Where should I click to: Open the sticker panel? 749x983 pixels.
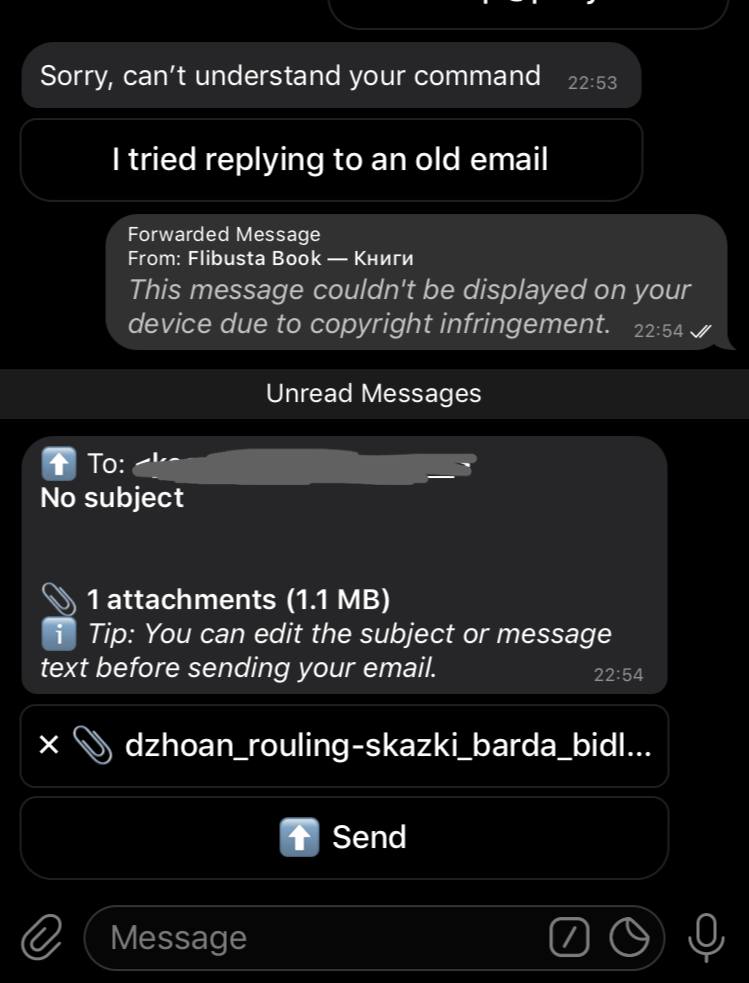630,938
